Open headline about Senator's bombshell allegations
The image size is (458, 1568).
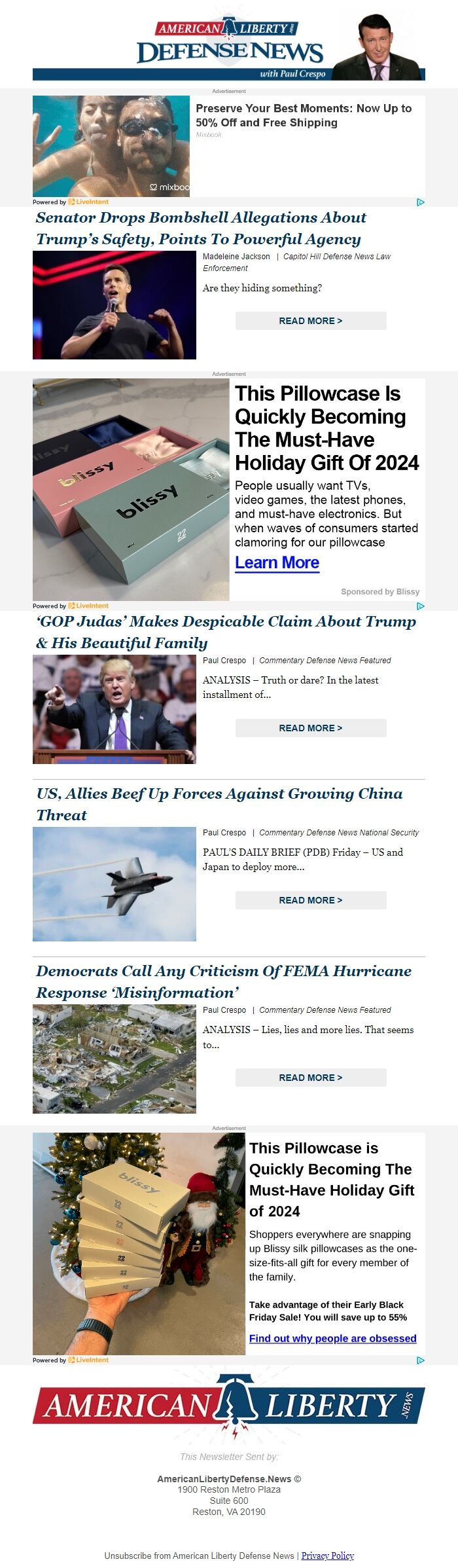click(200, 228)
